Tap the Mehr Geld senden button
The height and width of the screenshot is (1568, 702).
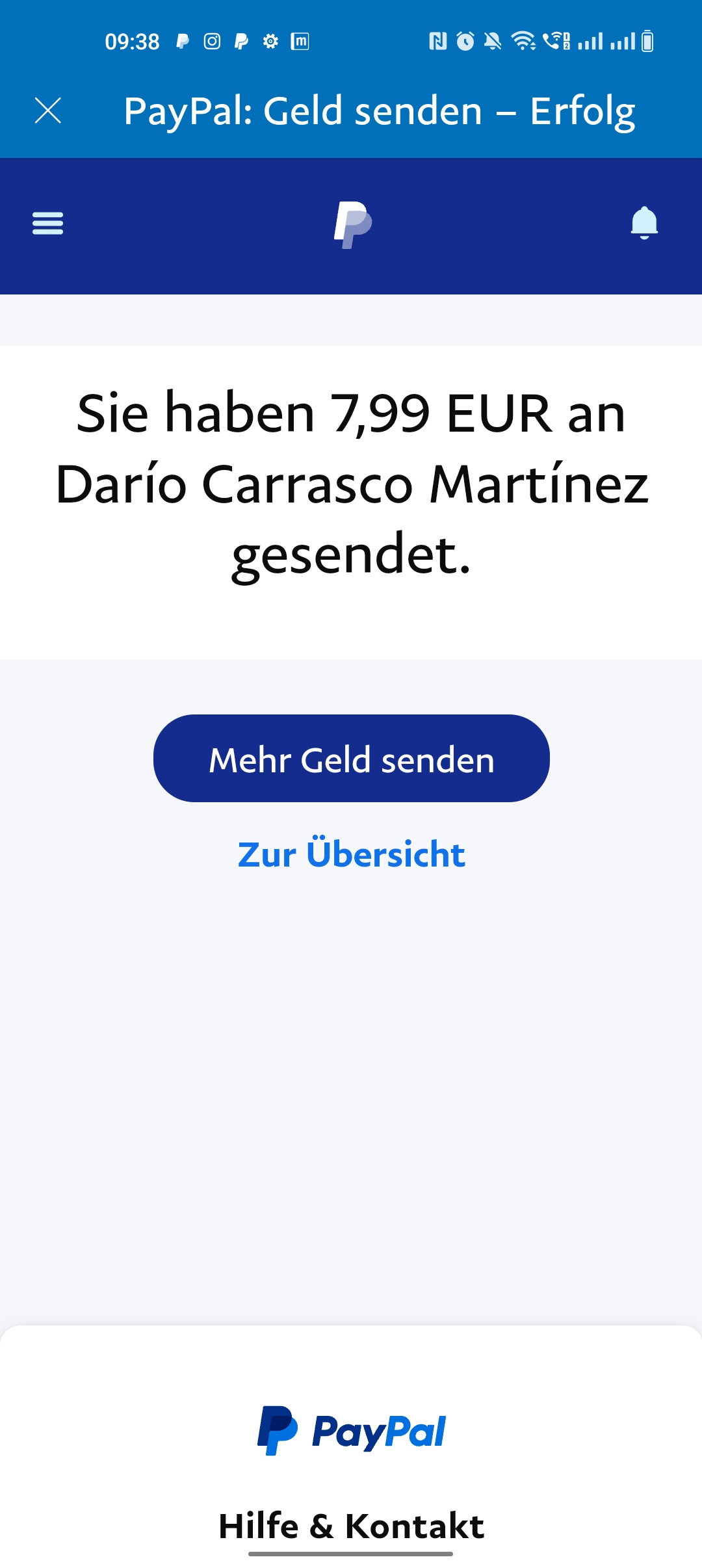(351, 759)
